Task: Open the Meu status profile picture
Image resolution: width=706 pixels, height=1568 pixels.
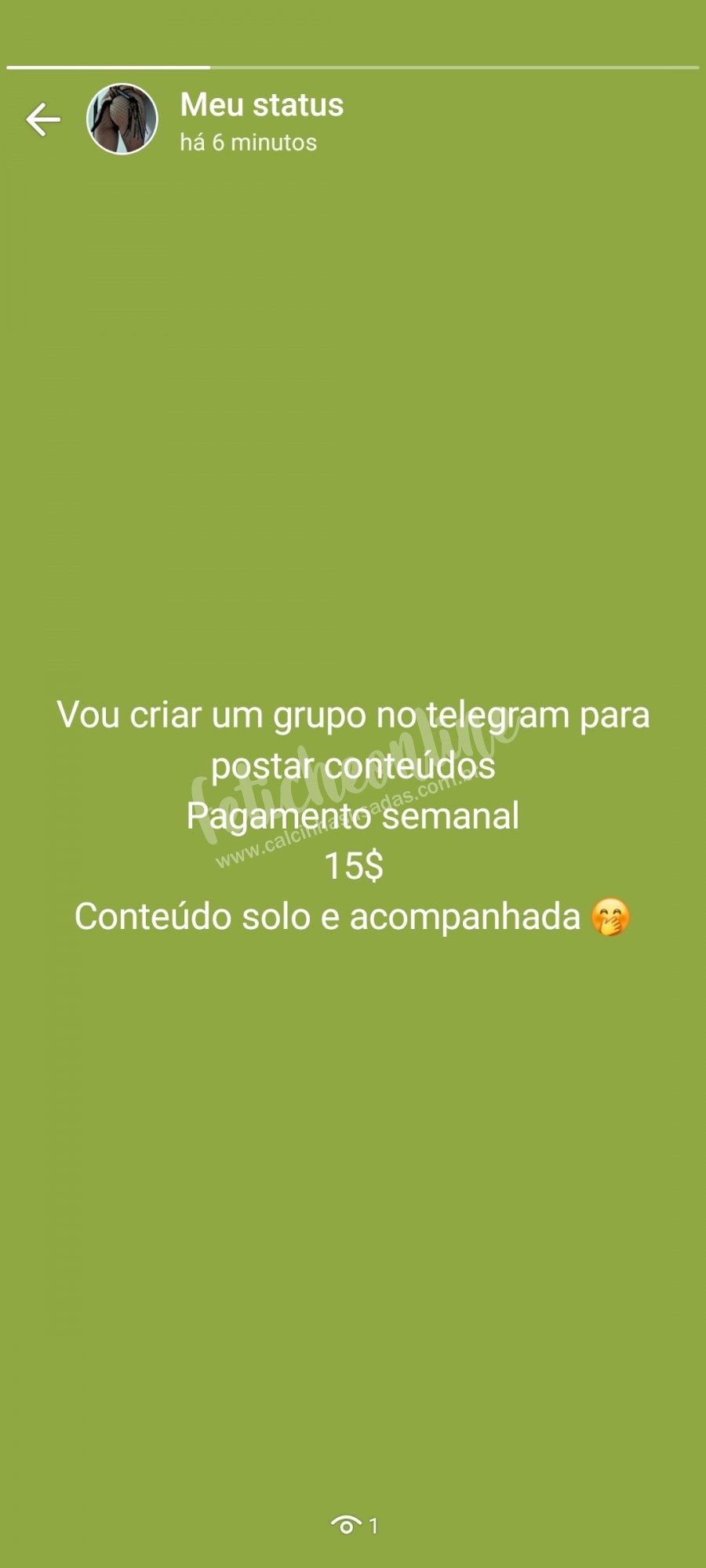Action: coord(122,119)
